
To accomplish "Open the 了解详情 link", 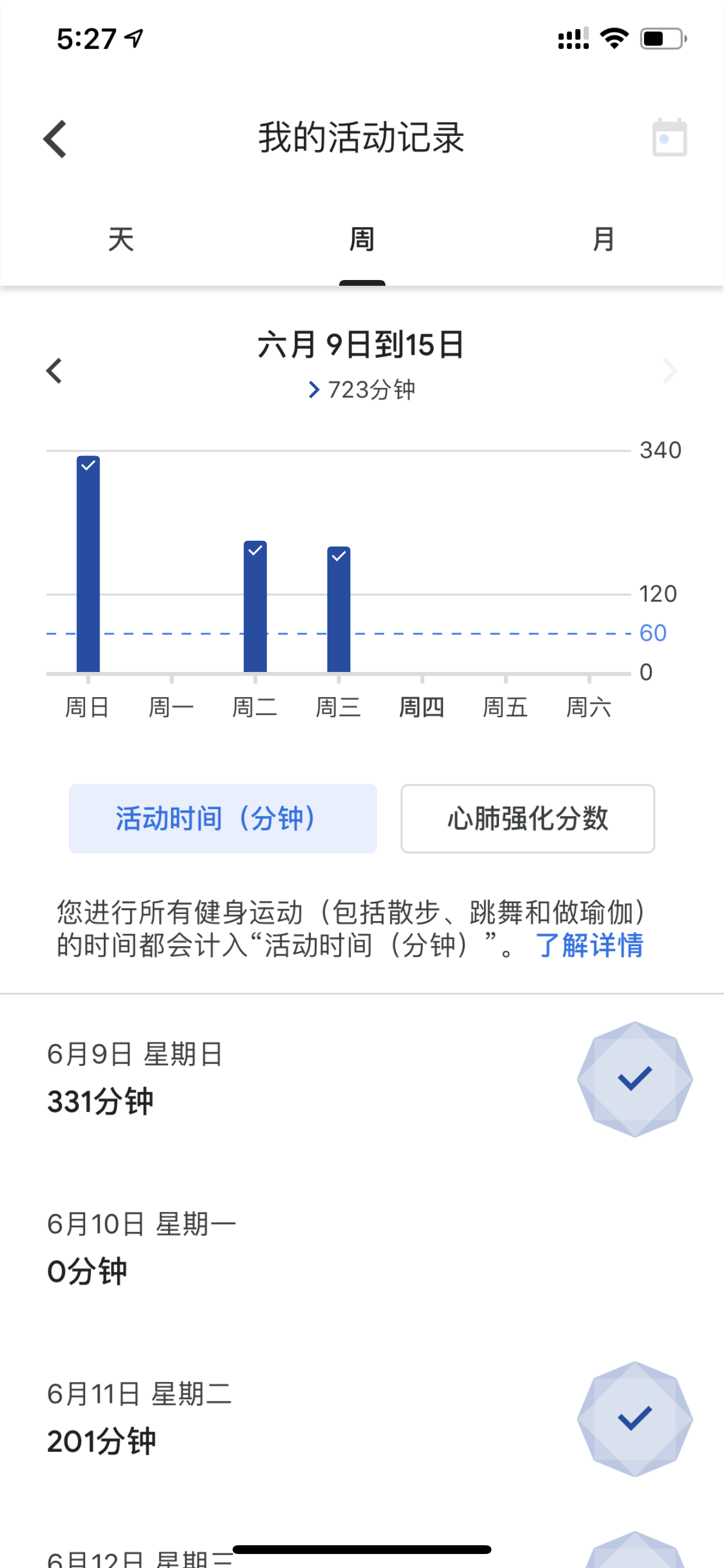I will pyautogui.click(x=589, y=946).
